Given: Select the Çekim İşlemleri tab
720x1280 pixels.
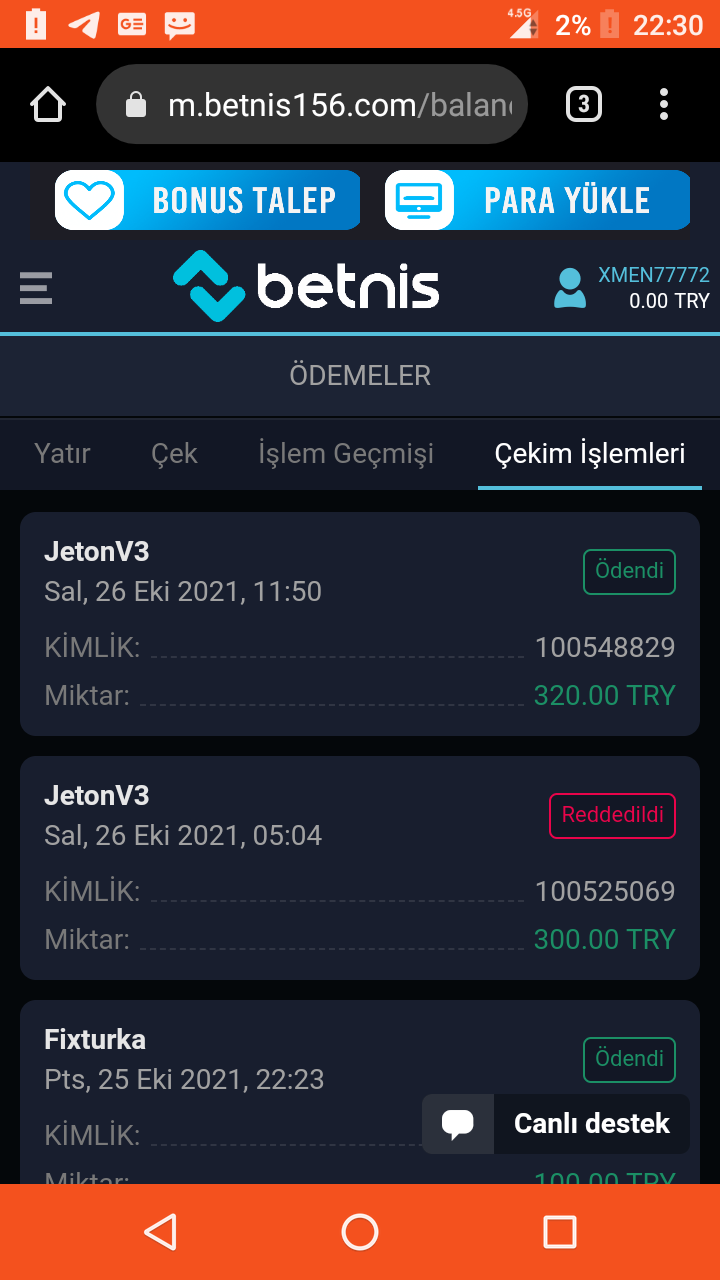Looking at the screenshot, I should (590, 454).
